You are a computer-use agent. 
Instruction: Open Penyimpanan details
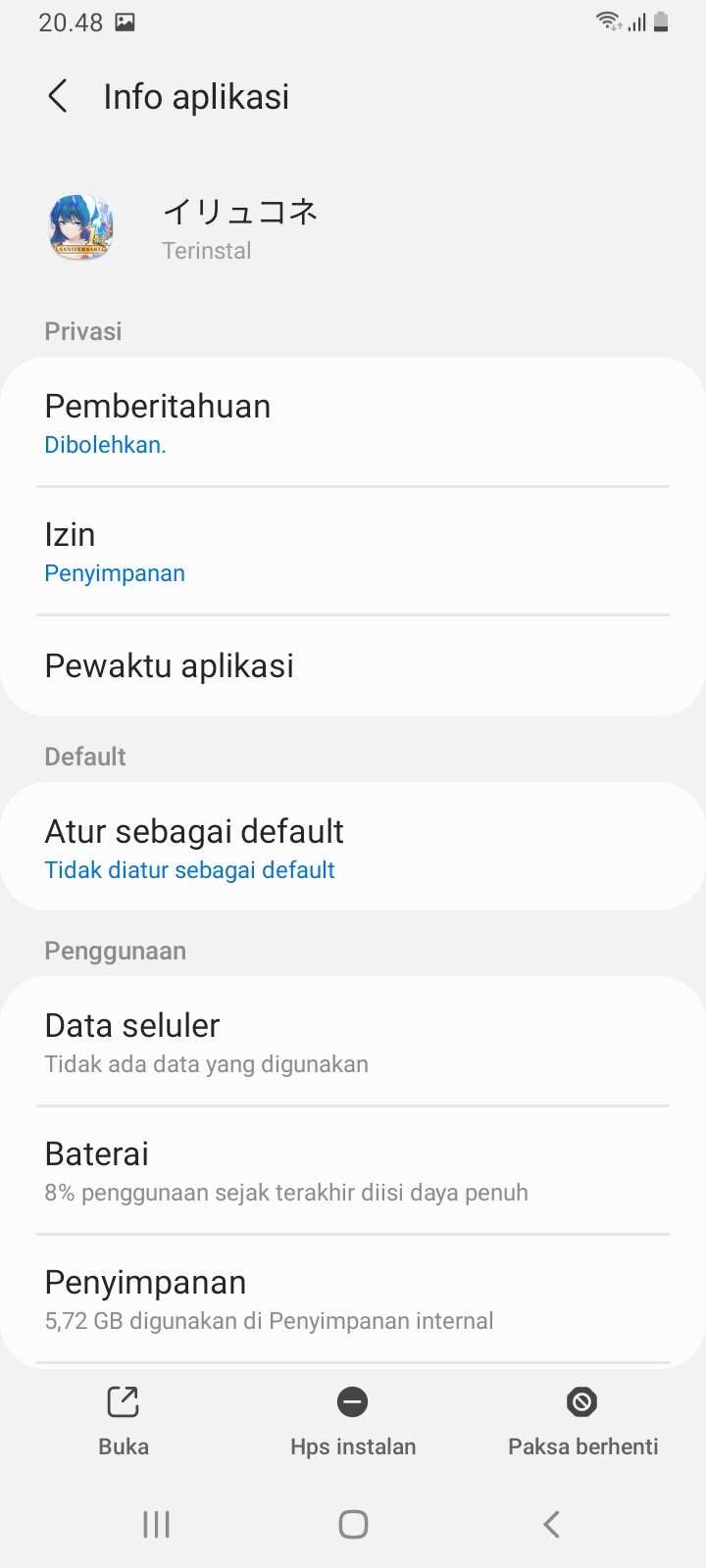pyautogui.click(x=353, y=1298)
